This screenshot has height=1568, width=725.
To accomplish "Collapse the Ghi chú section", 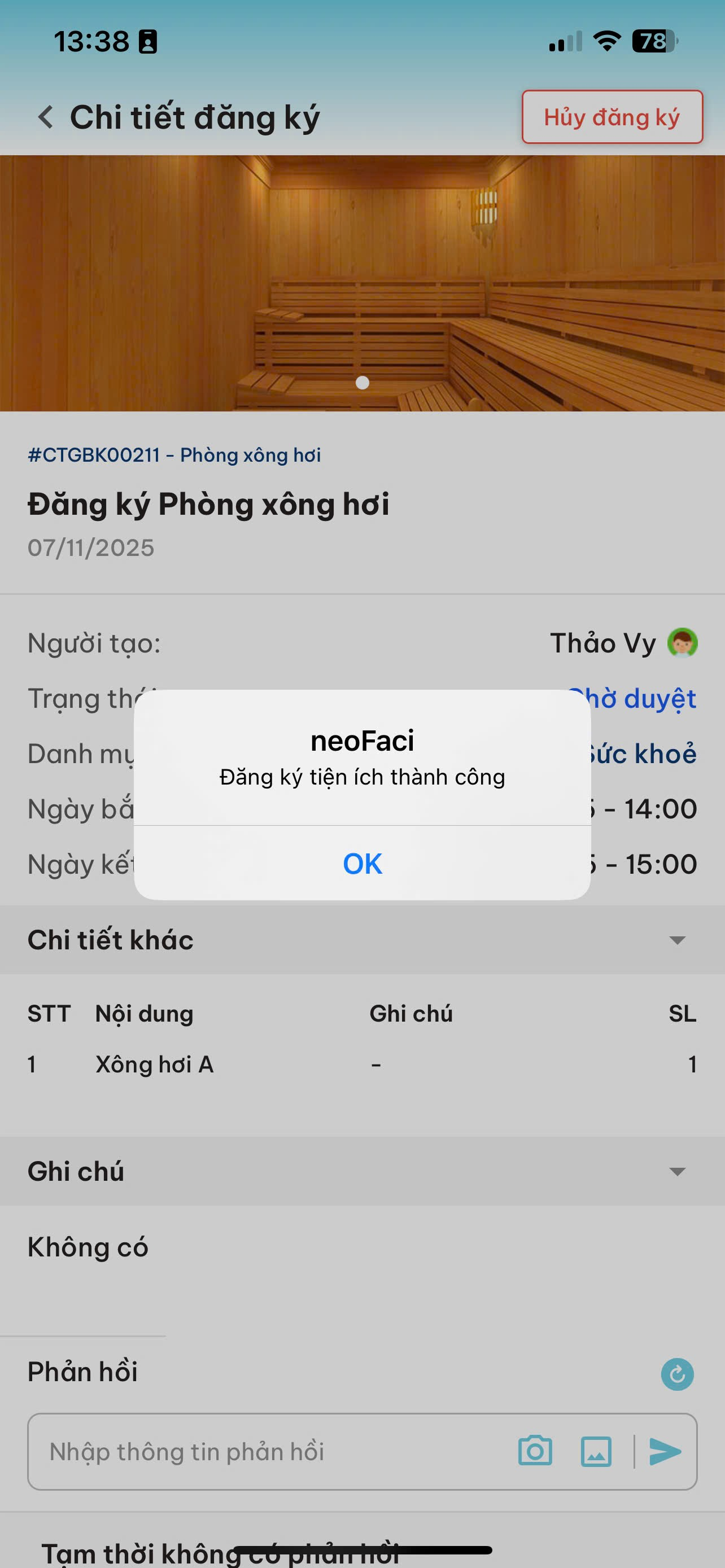I will coord(677,1172).
